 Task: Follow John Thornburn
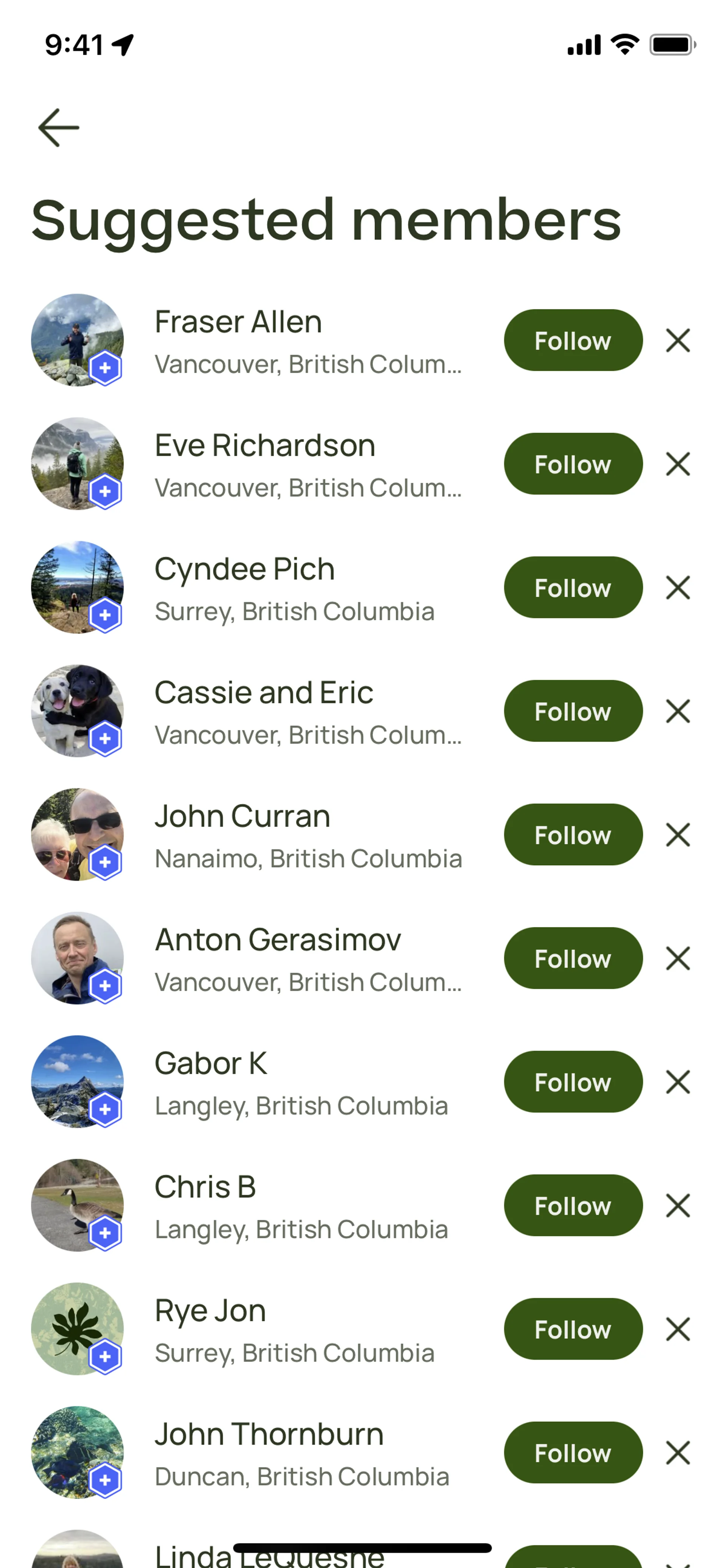[x=572, y=1452]
